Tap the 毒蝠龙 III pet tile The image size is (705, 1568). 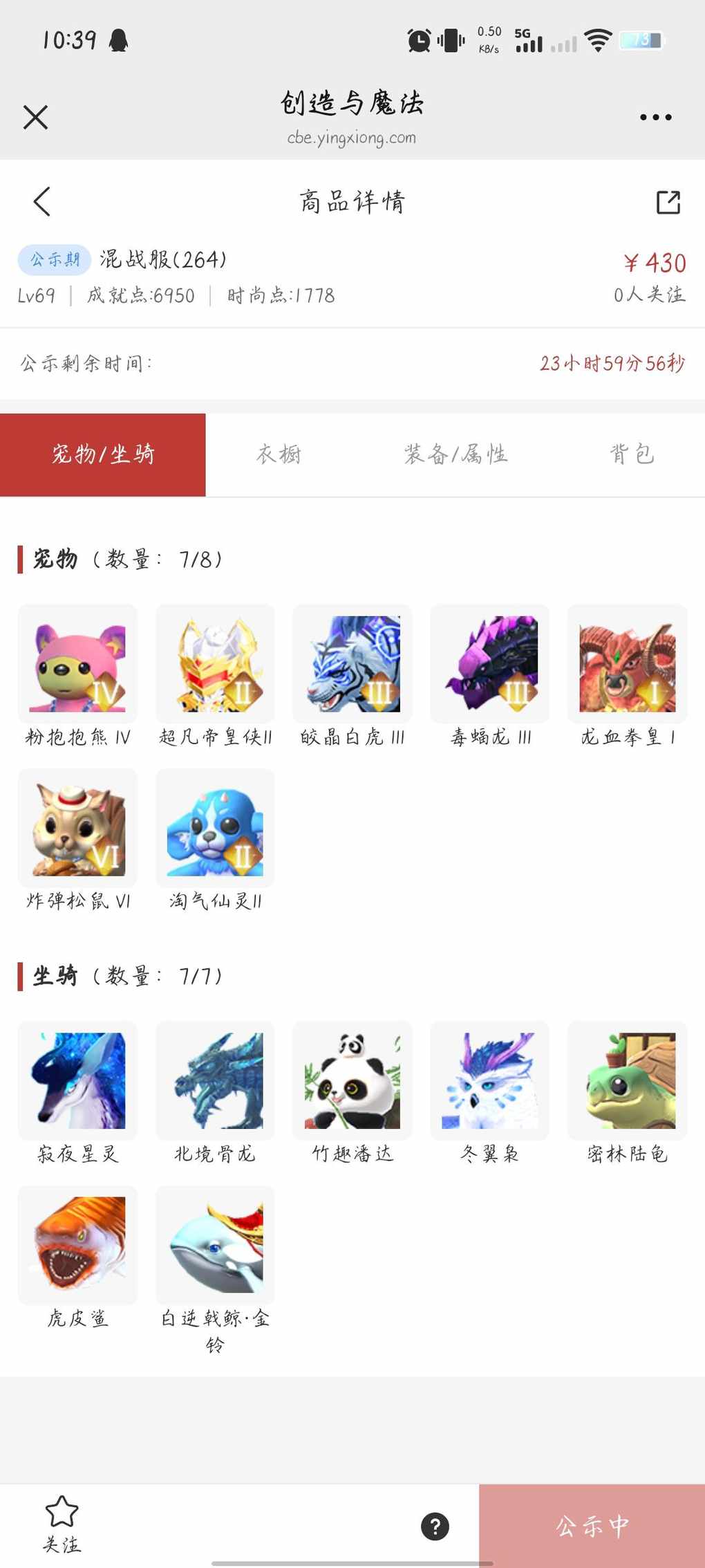coord(489,664)
